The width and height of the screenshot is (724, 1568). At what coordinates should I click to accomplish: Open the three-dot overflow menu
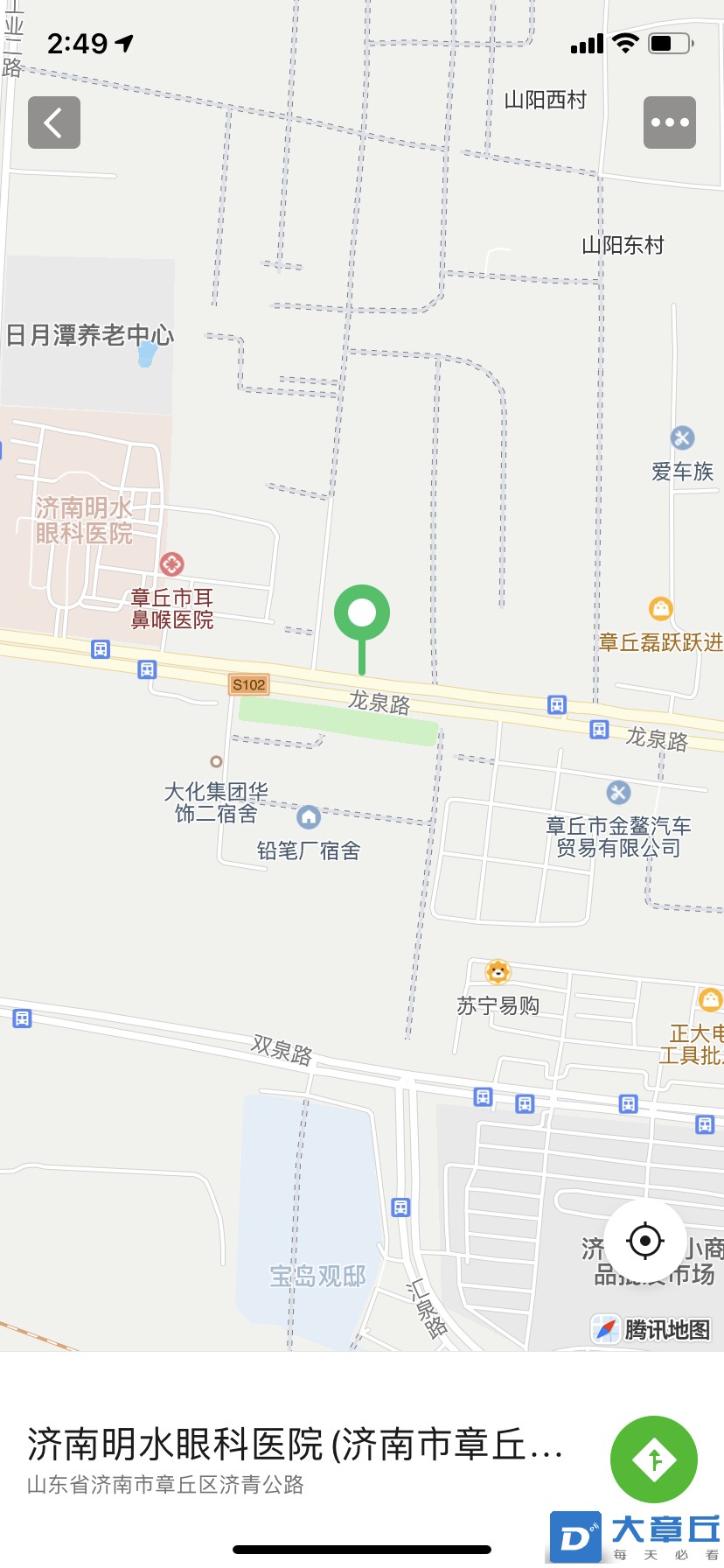pos(670,122)
